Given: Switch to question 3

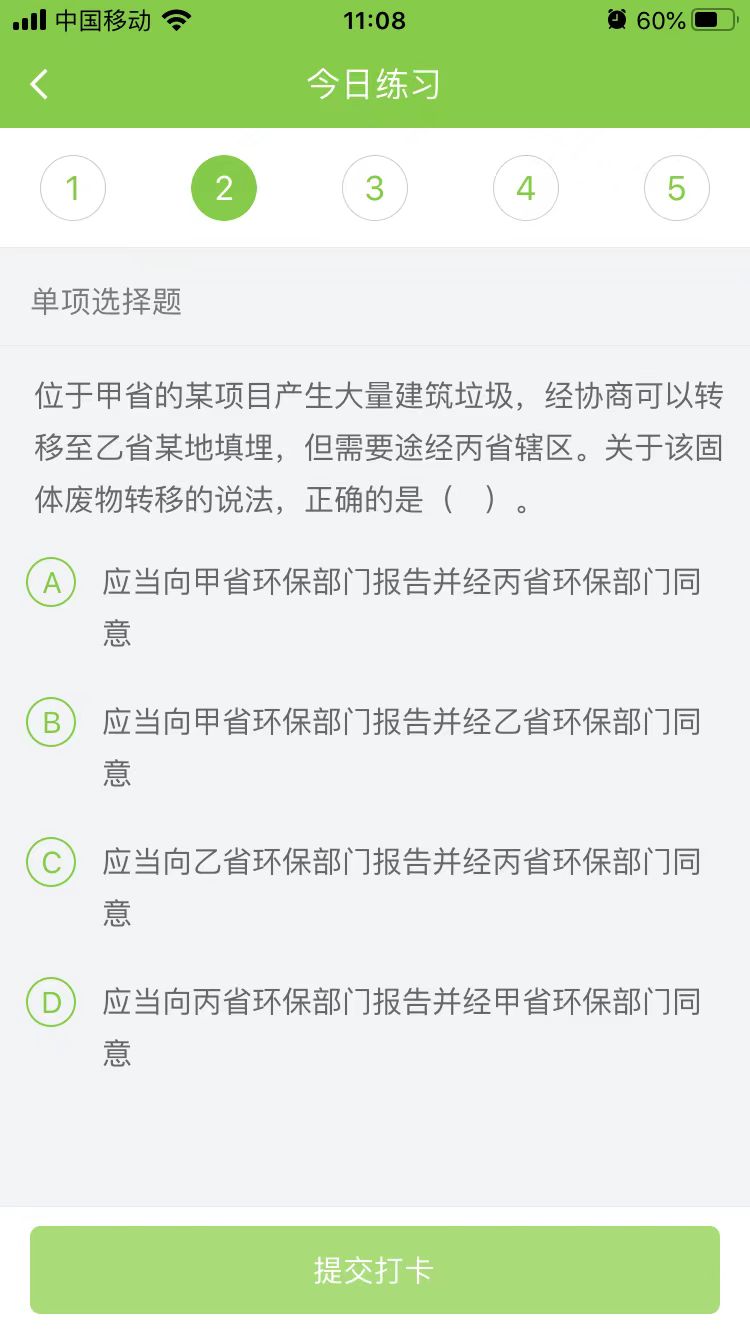Looking at the screenshot, I should (375, 188).
